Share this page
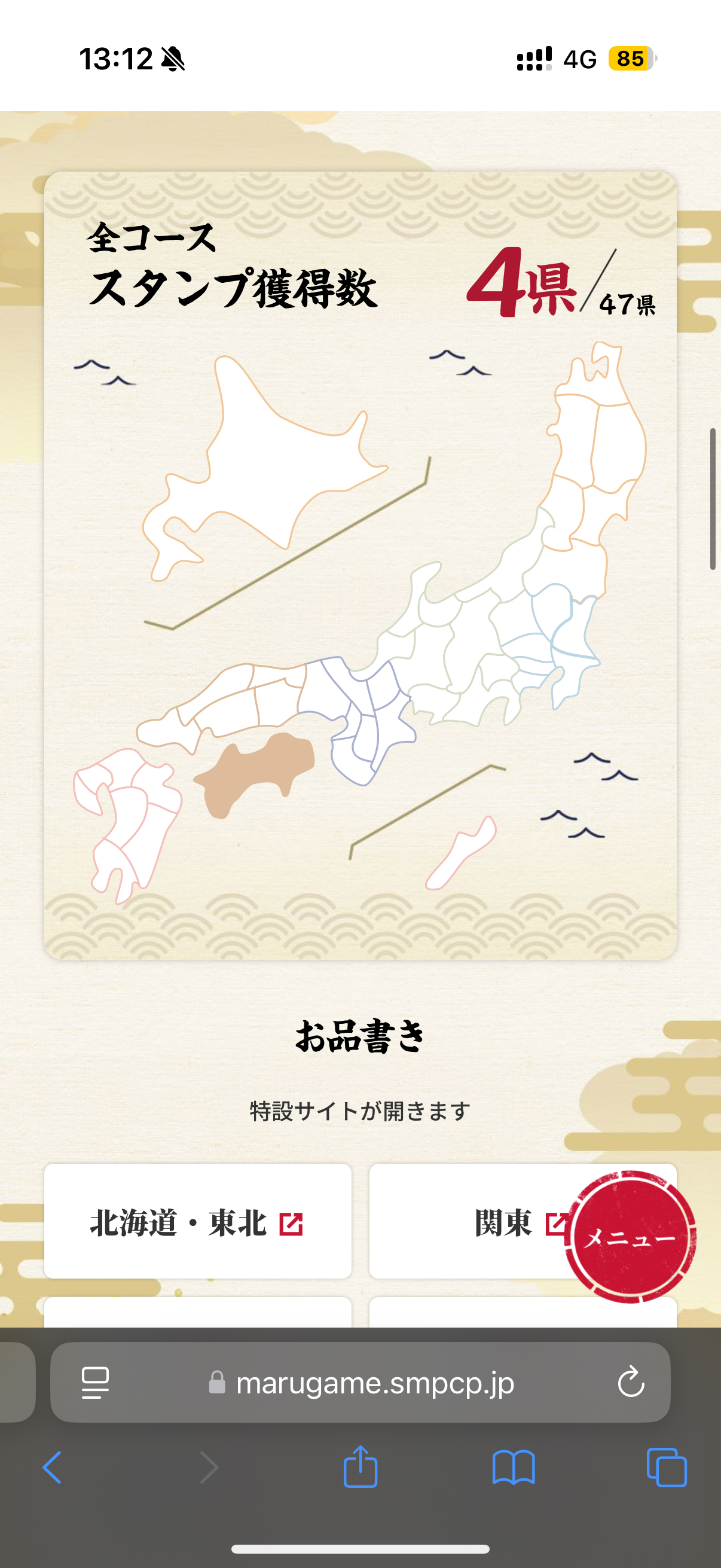 point(361,1466)
